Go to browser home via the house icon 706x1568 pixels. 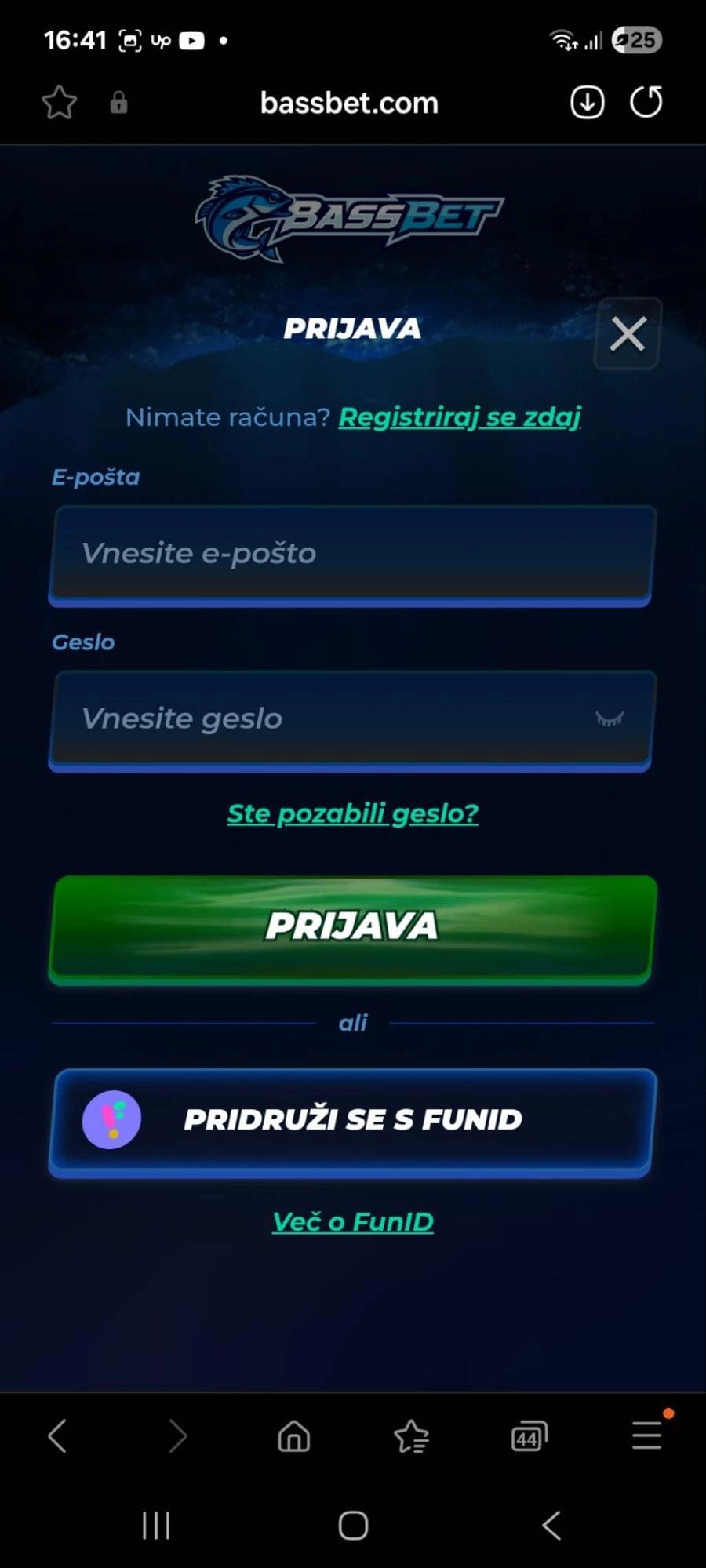(x=293, y=1437)
